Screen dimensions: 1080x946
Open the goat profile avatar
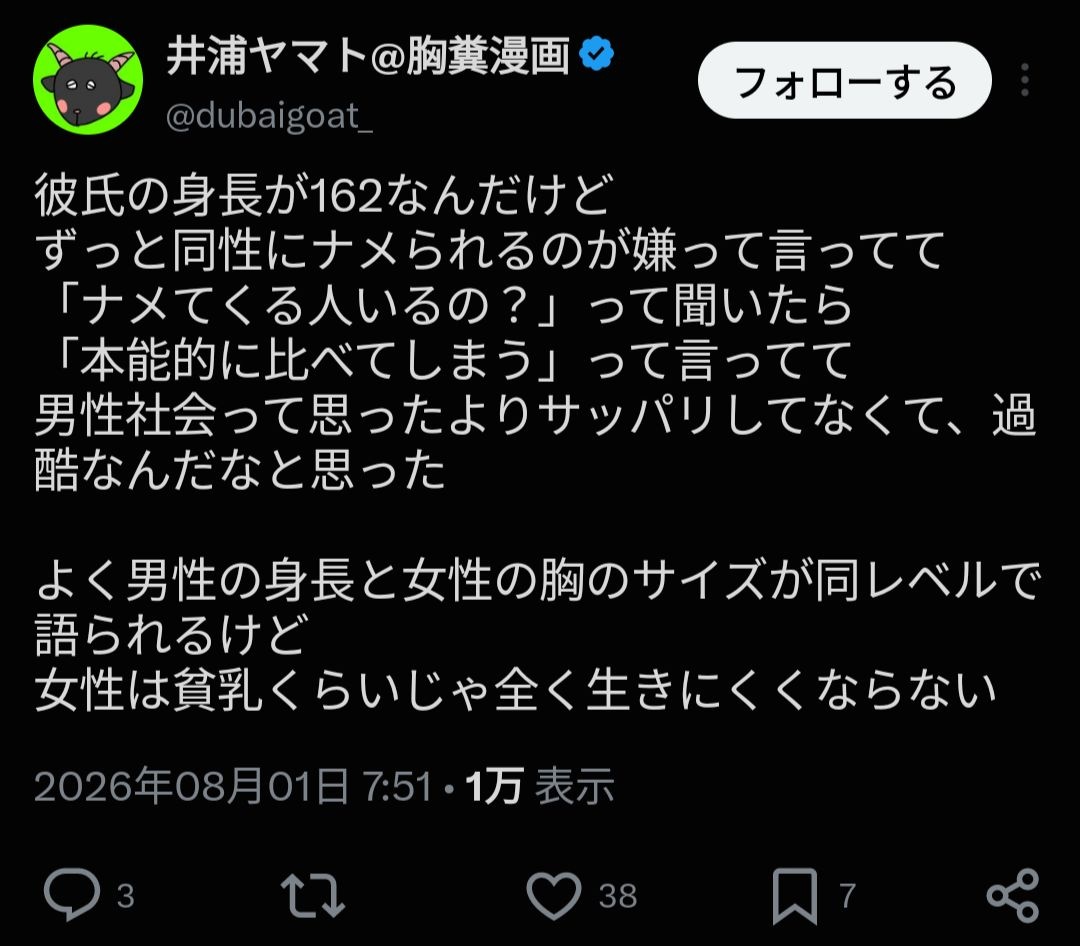point(88,80)
